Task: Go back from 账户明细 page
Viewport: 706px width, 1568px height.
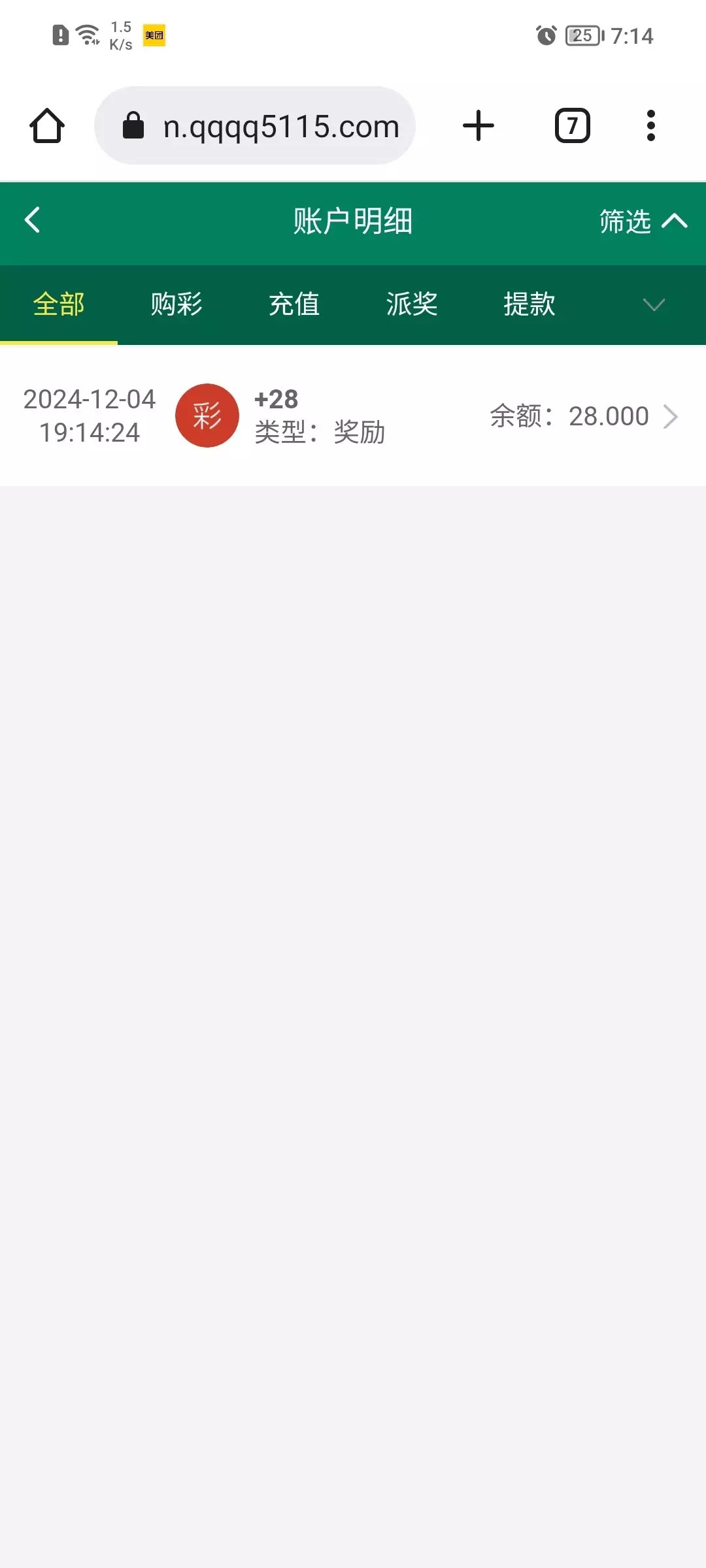Action: click(33, 220)
